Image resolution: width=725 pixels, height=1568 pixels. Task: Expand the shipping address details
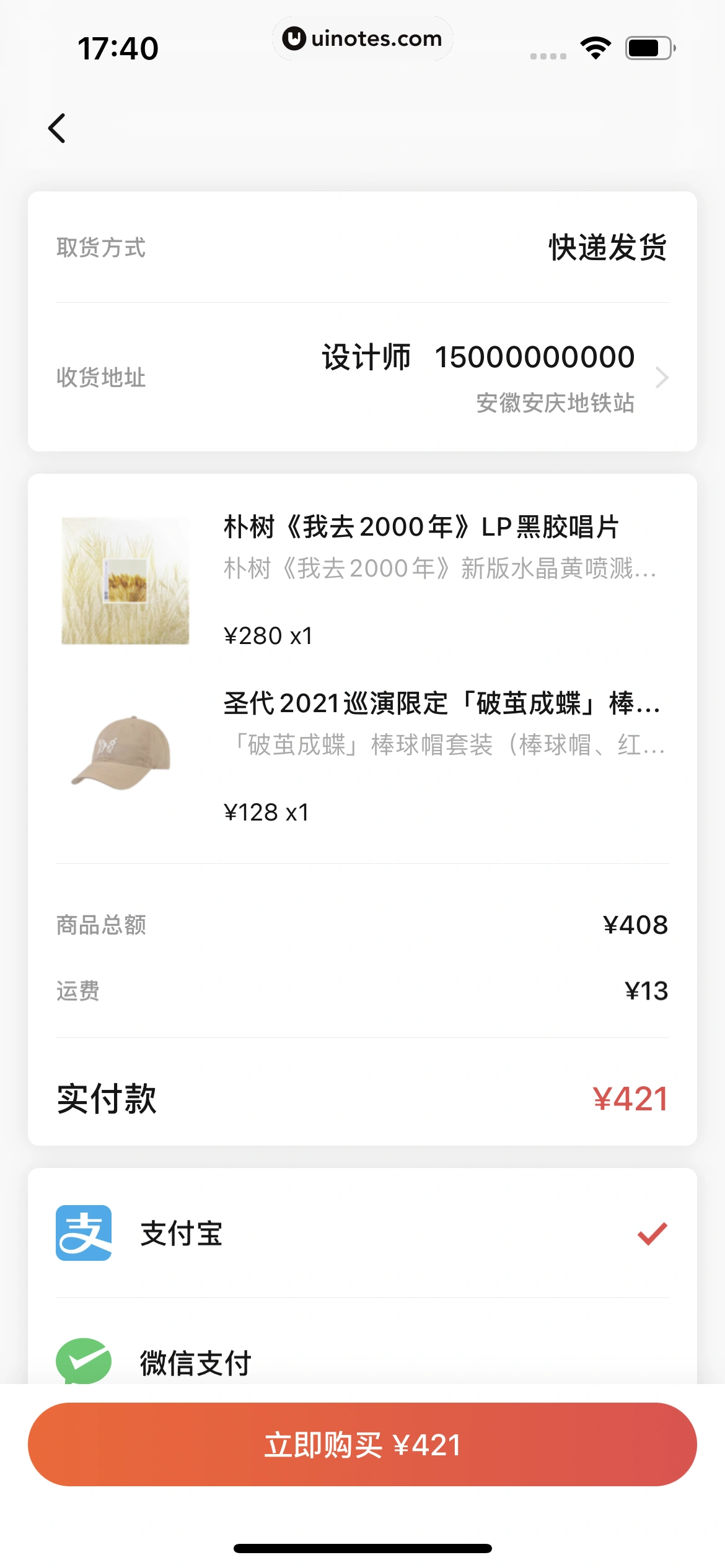click(x=362, y=378)
